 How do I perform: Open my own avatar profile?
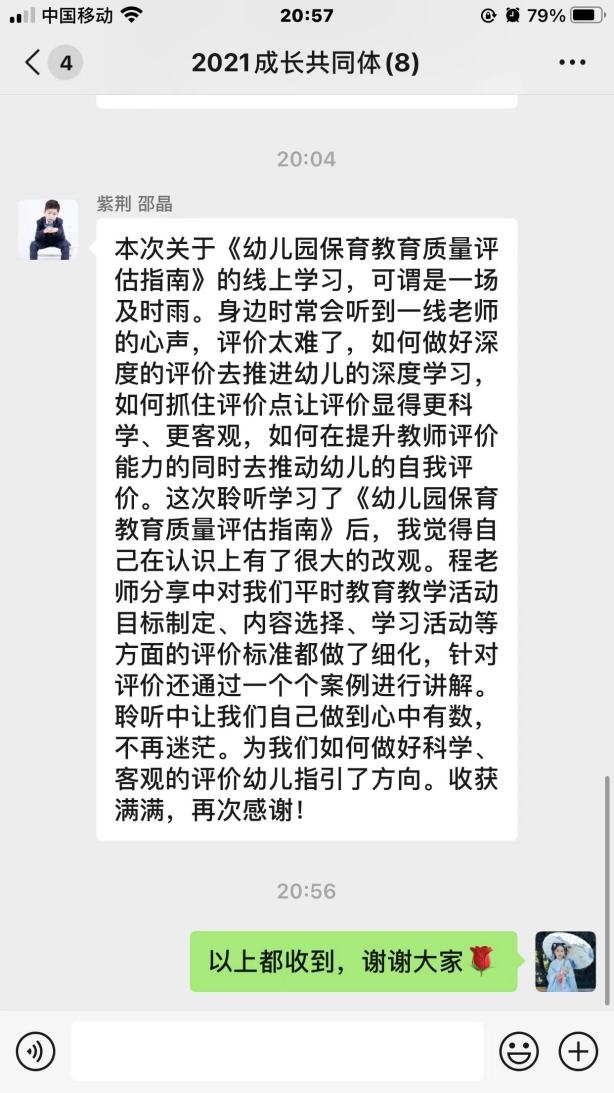point(565,961)
